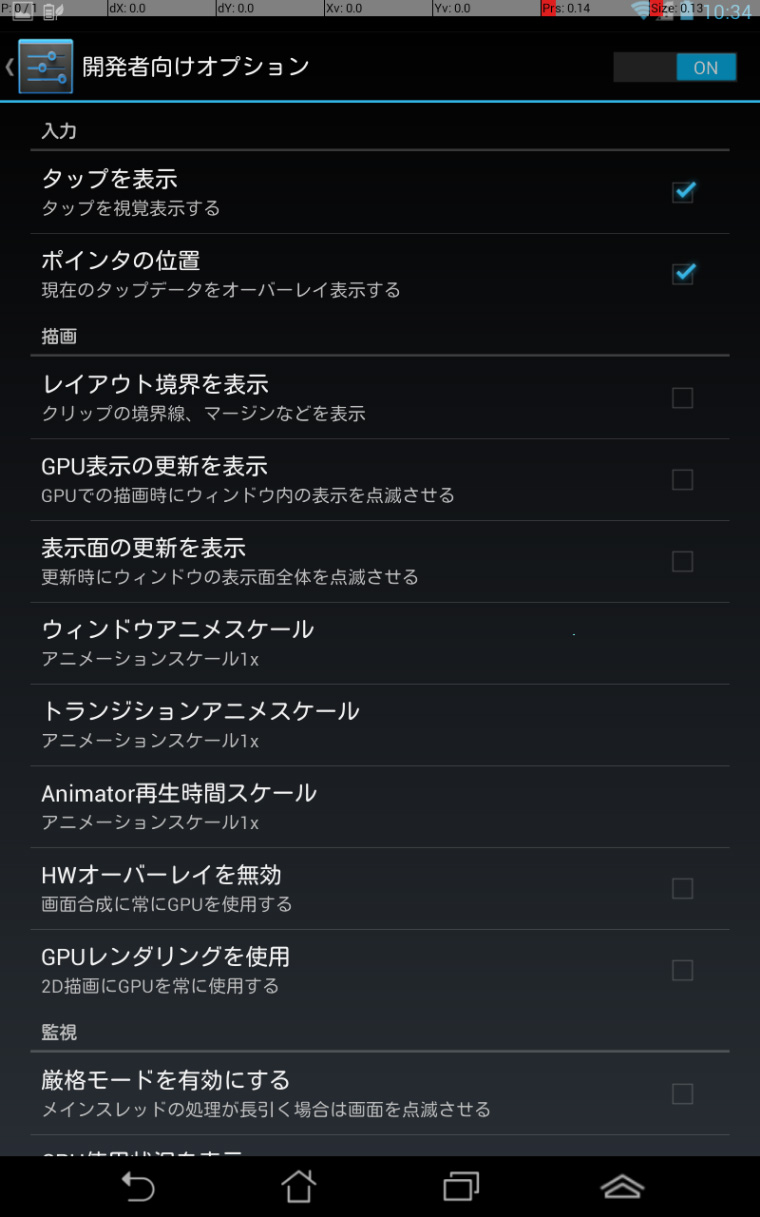Toggle 厳格モードを有効にする
Viewport: 760px width, 1217px height.
[x=682, y=1094]
